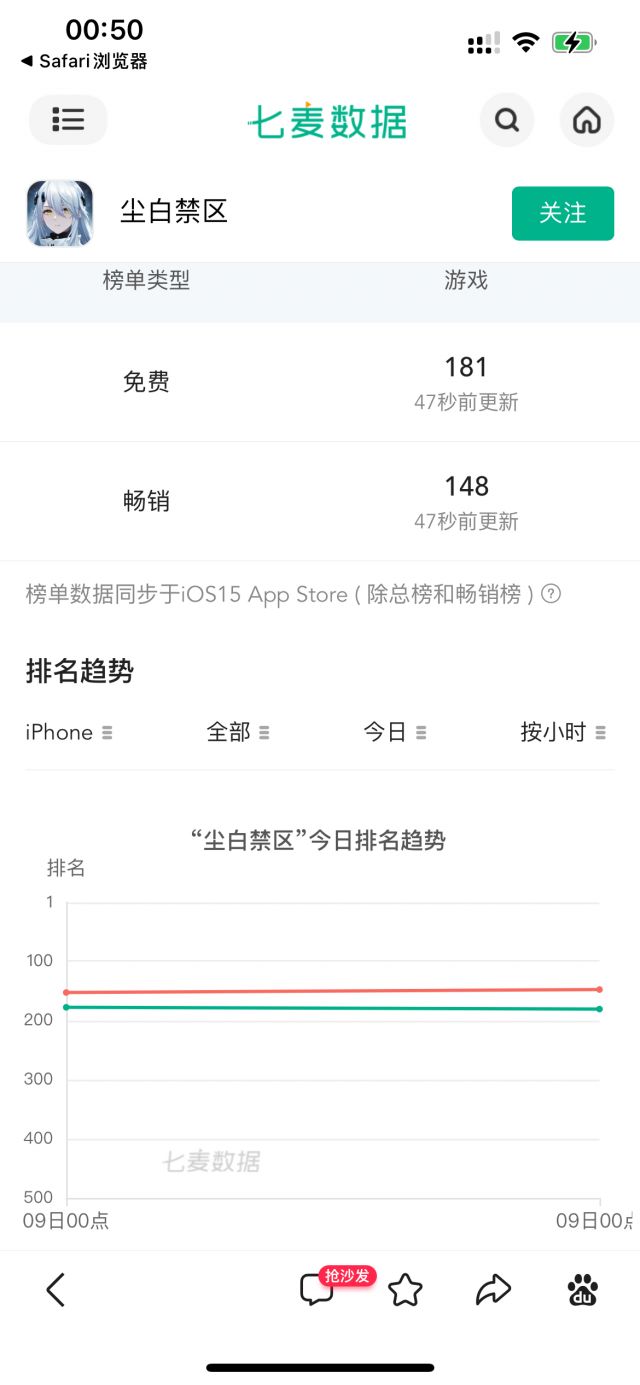Screen dimensions: 640x1385
Task: Go to the Qimai home page
Action: (586, 121)
